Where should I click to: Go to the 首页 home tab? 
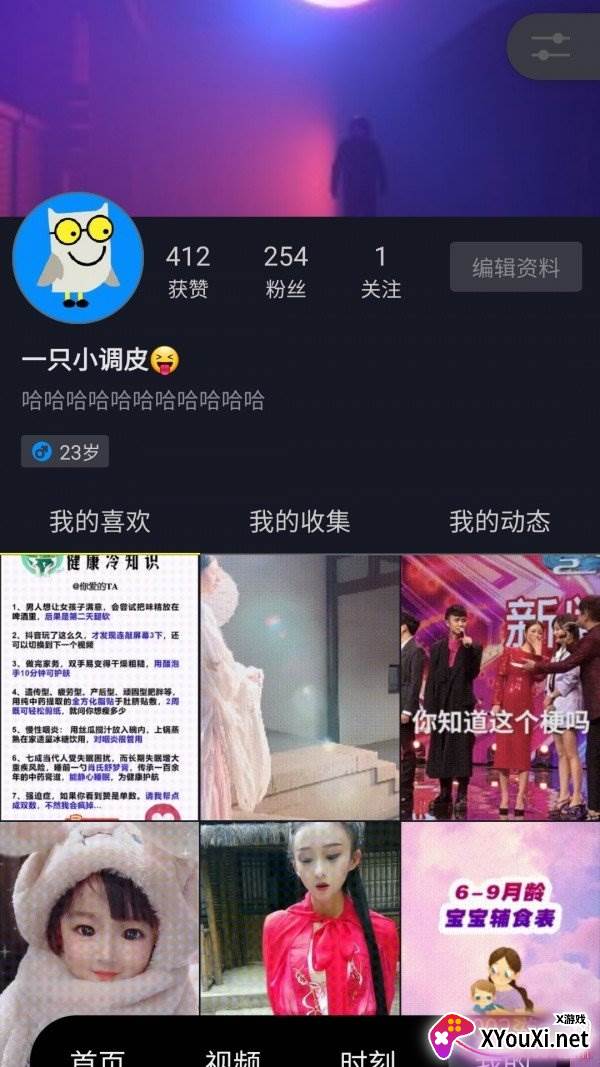click(97, 1055)
